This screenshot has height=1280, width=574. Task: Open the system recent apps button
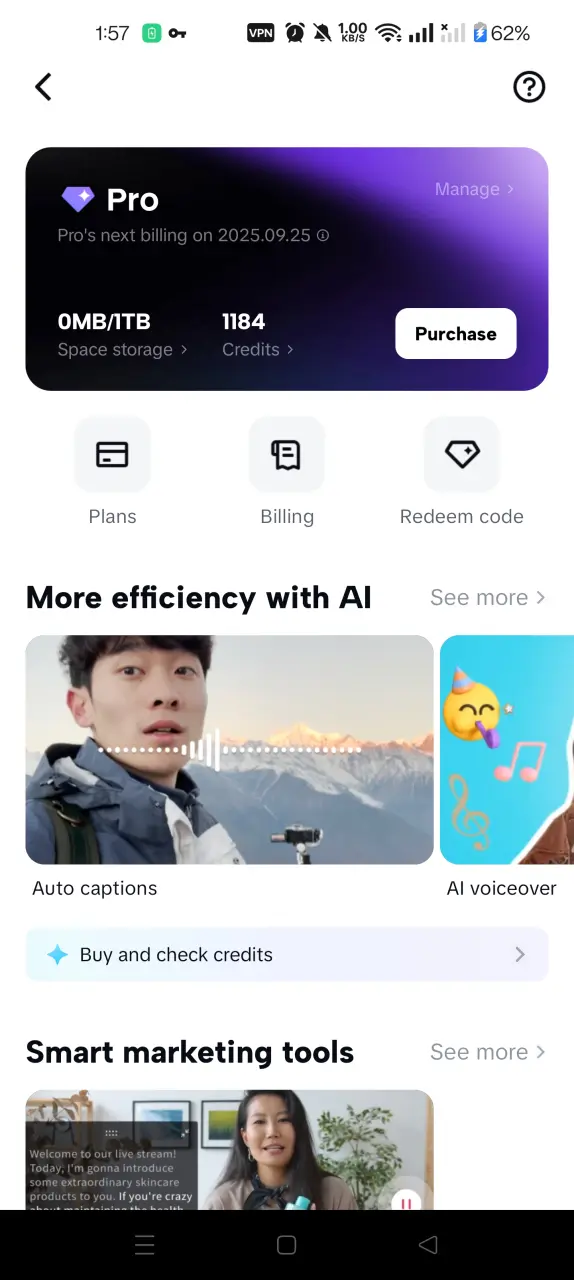144,1245
